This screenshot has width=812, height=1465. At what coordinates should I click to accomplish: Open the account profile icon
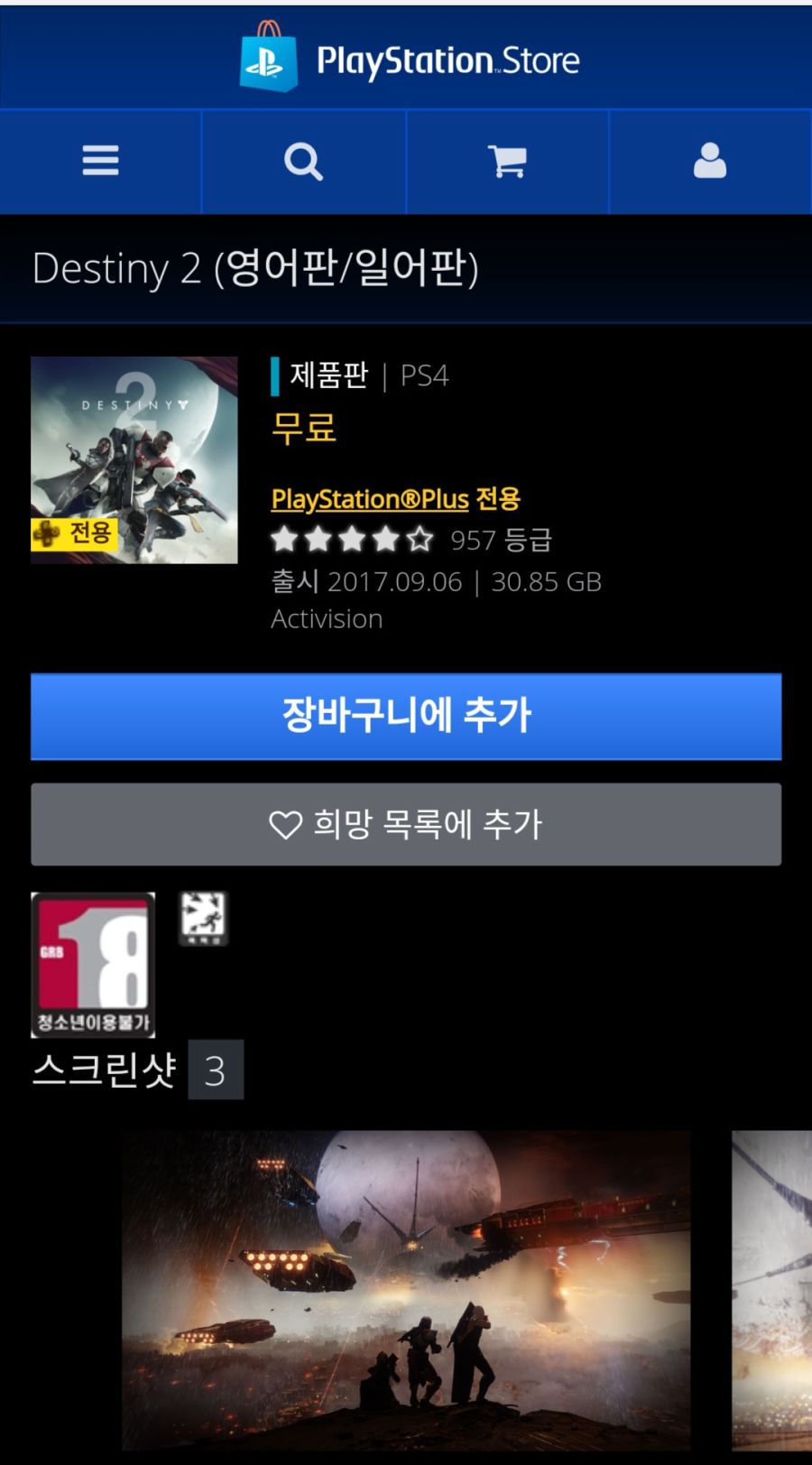[709, 162]
